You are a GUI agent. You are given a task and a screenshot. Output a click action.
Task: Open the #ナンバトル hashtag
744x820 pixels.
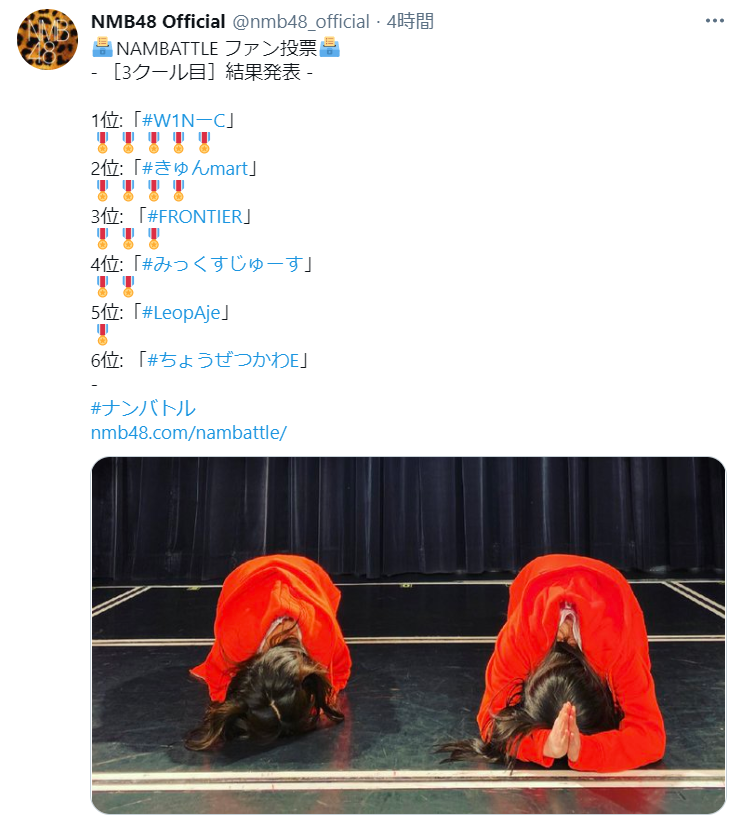click(x=143, y=408)
